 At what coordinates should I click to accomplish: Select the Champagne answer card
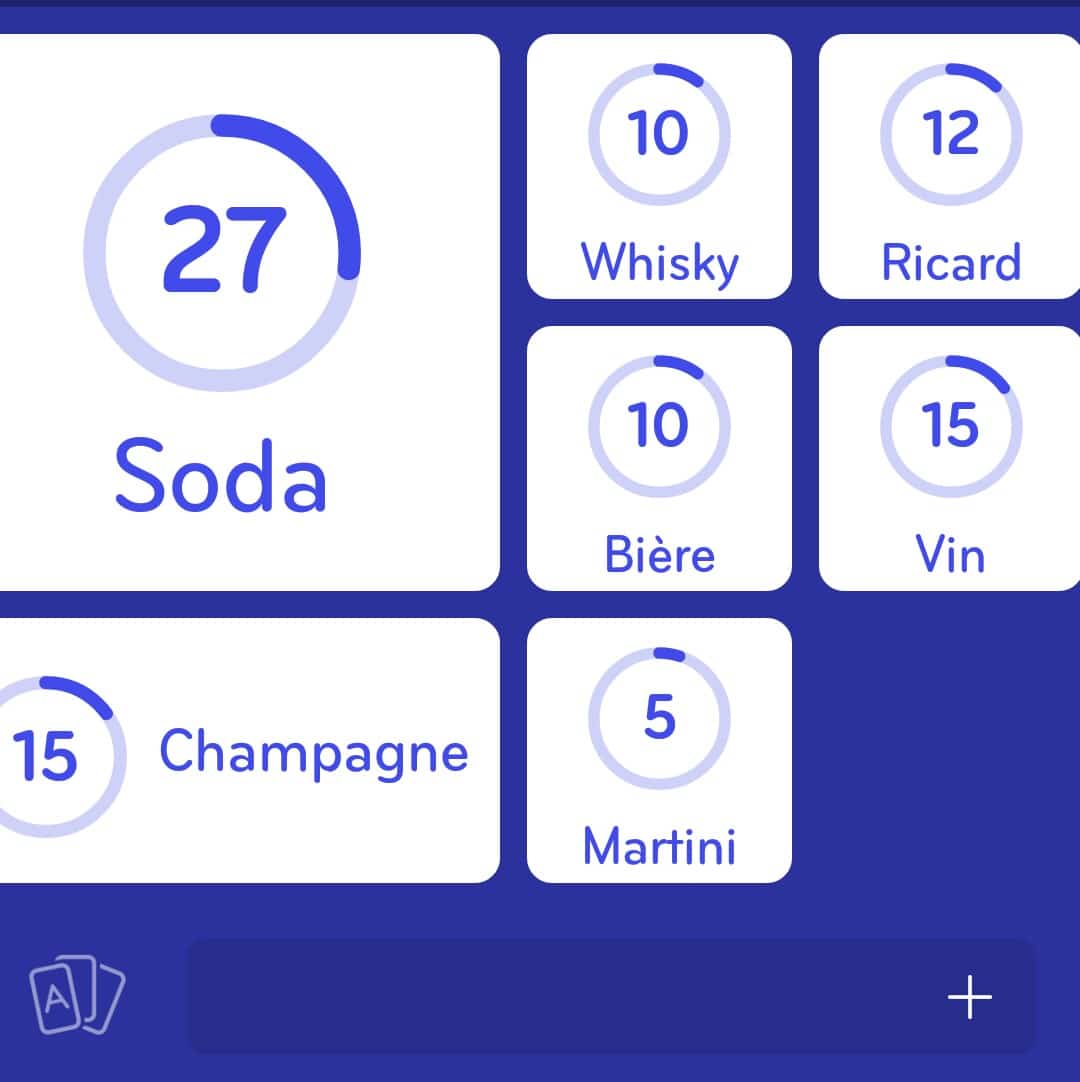(250, 750)
